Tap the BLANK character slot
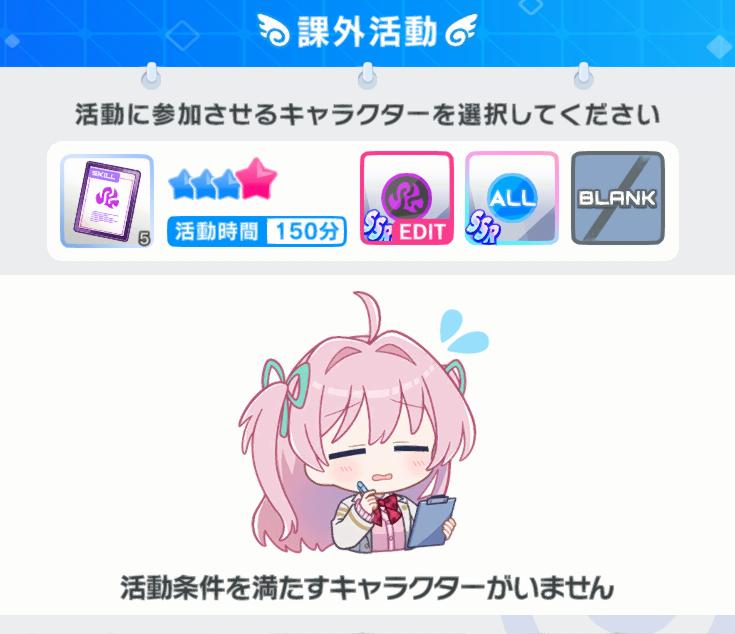Viewport: 735px width, 634px height. 617,198
